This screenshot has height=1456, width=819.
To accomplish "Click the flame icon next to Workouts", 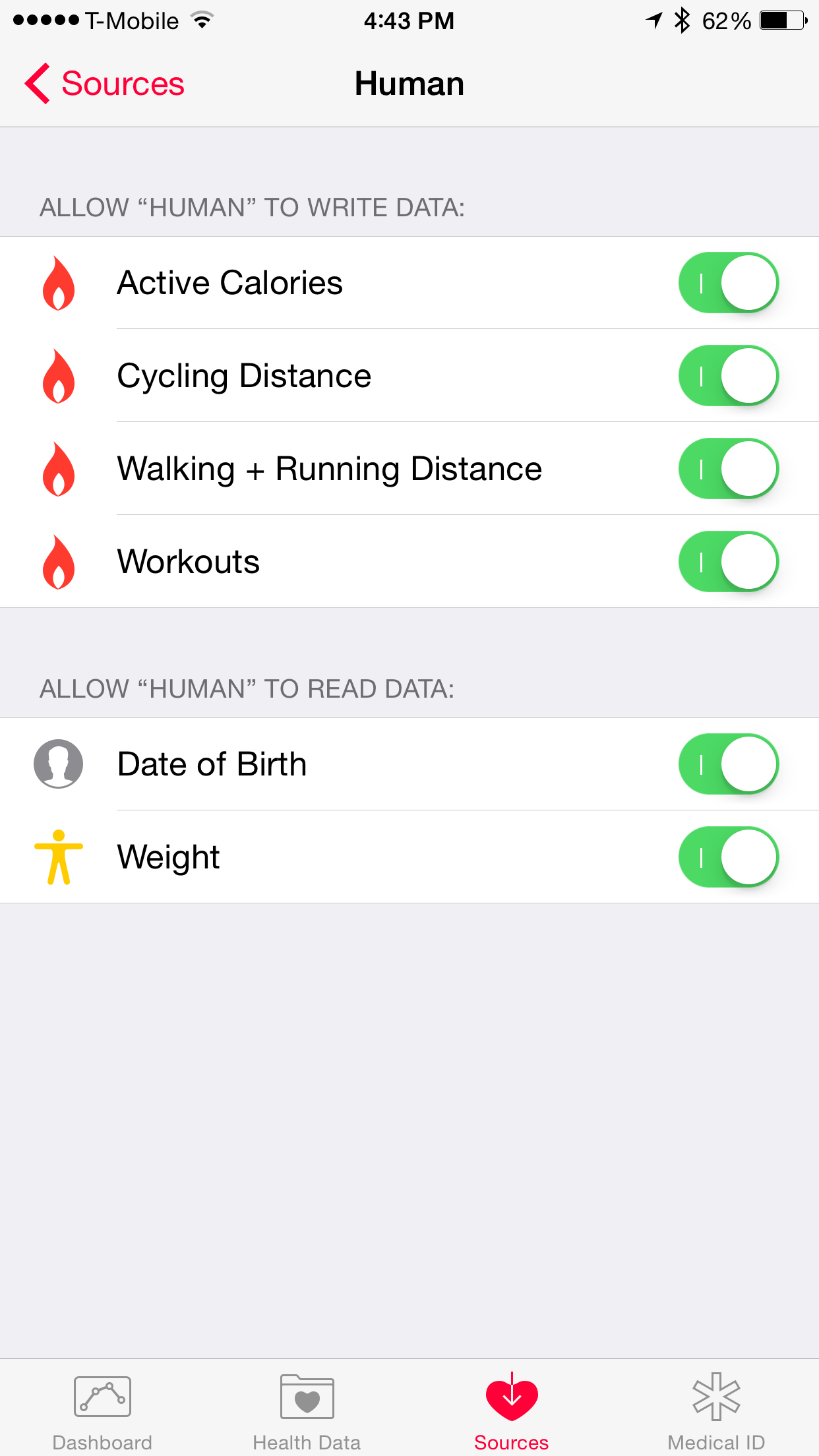I will 59,562.
